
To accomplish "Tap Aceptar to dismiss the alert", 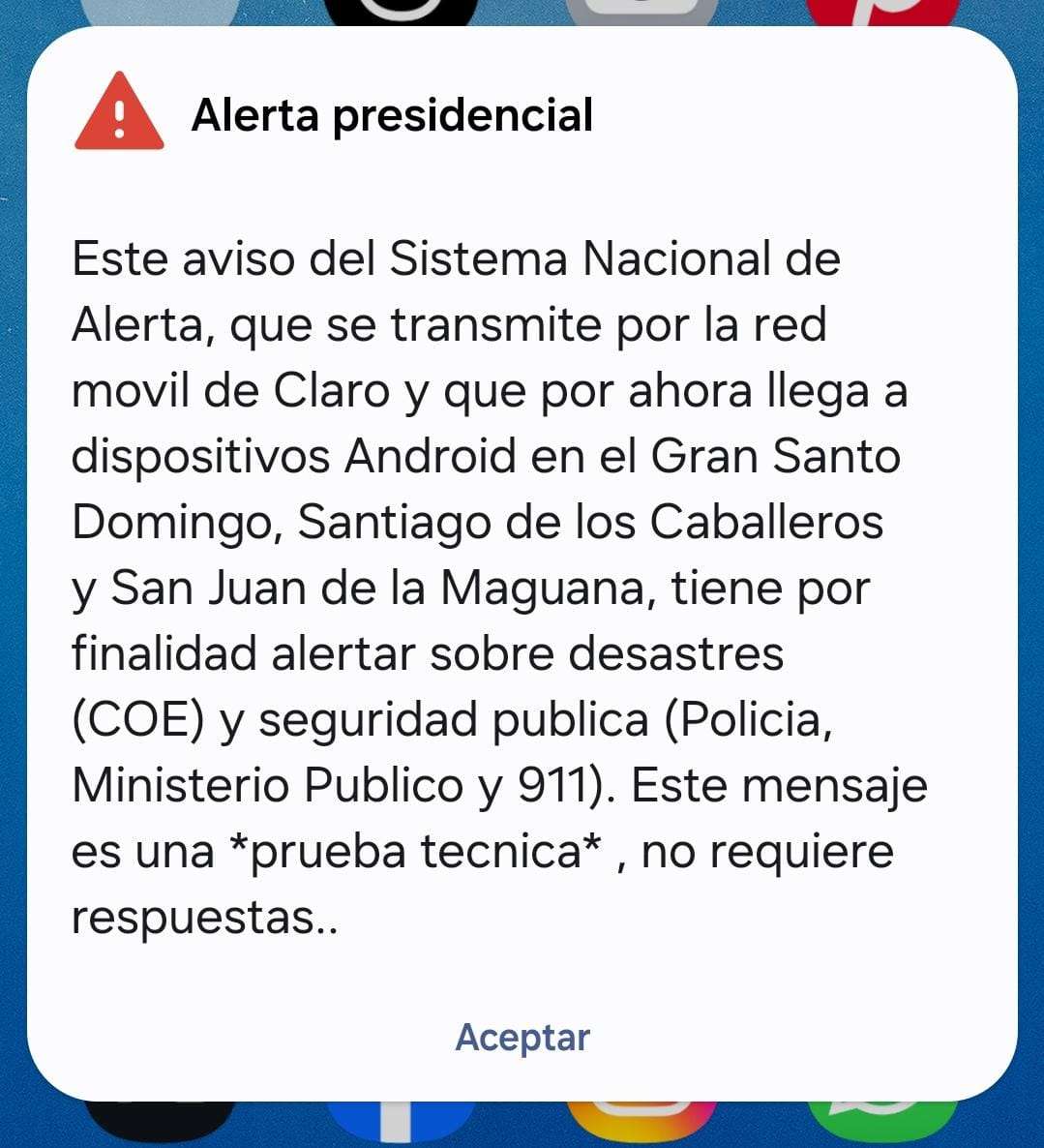I will 522,1037.
